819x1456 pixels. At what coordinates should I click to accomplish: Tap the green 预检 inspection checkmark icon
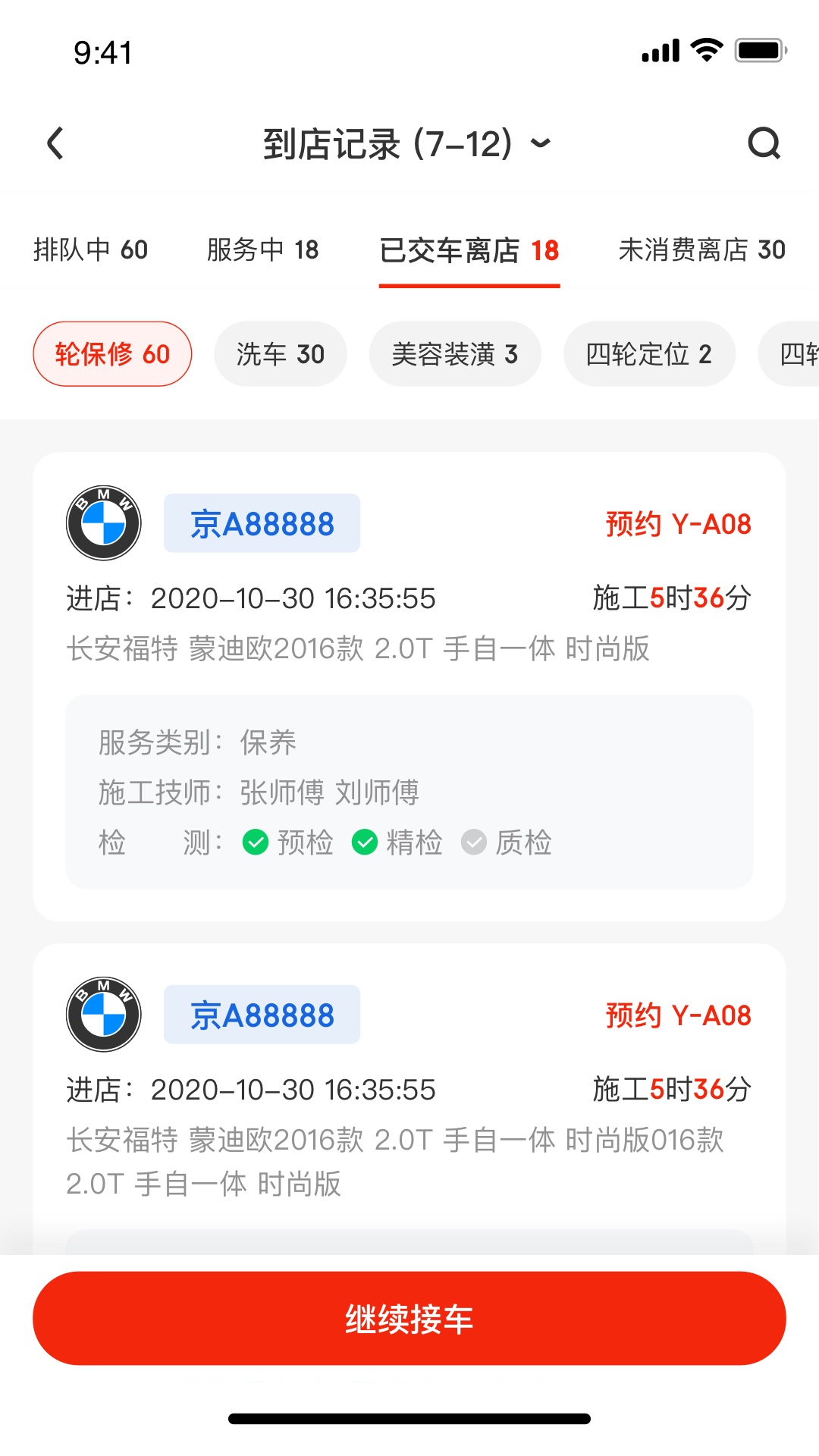point(256,842)
